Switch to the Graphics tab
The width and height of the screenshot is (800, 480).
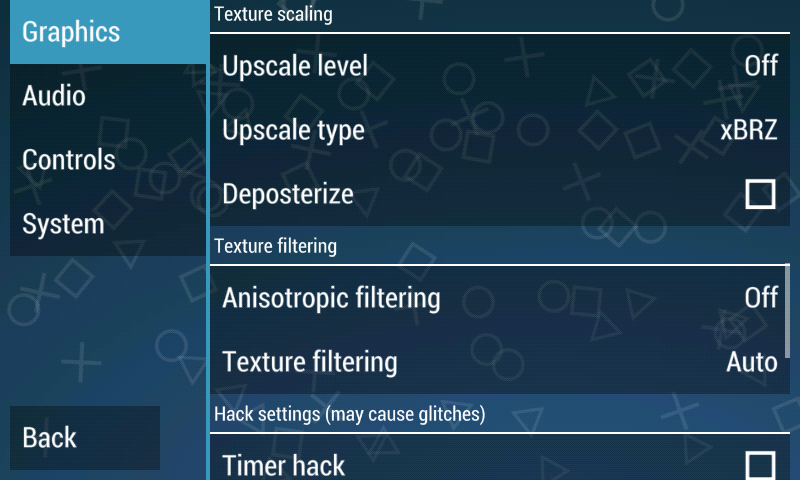pos(108,32)
